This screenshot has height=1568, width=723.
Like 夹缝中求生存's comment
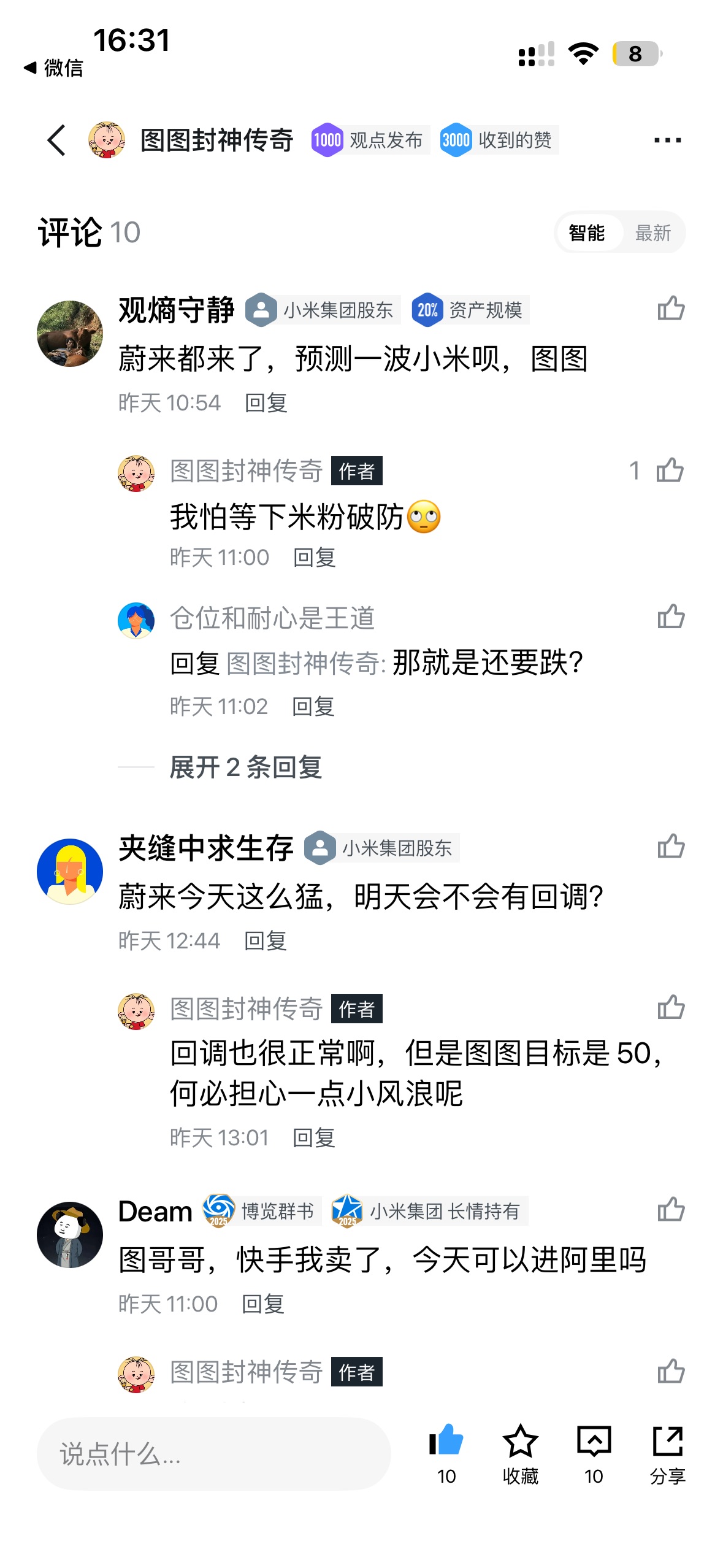click(670, 847)
